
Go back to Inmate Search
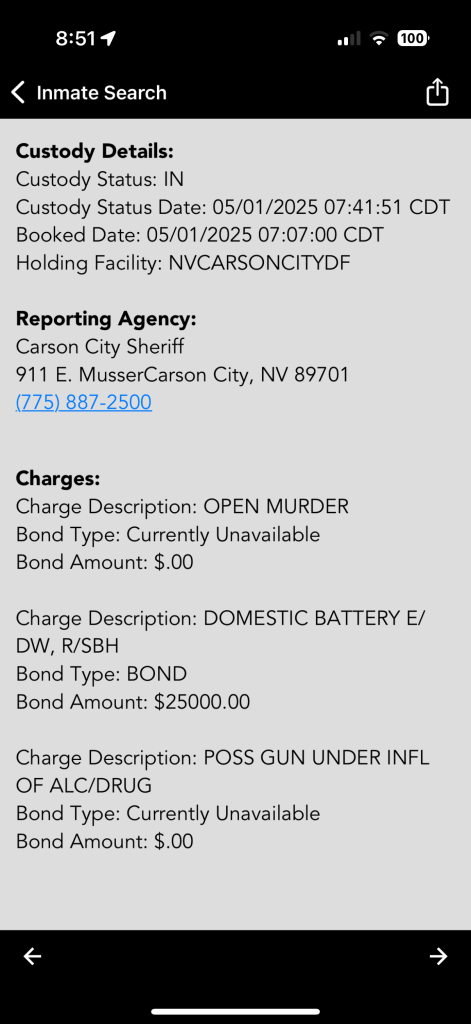coord(89,93)
